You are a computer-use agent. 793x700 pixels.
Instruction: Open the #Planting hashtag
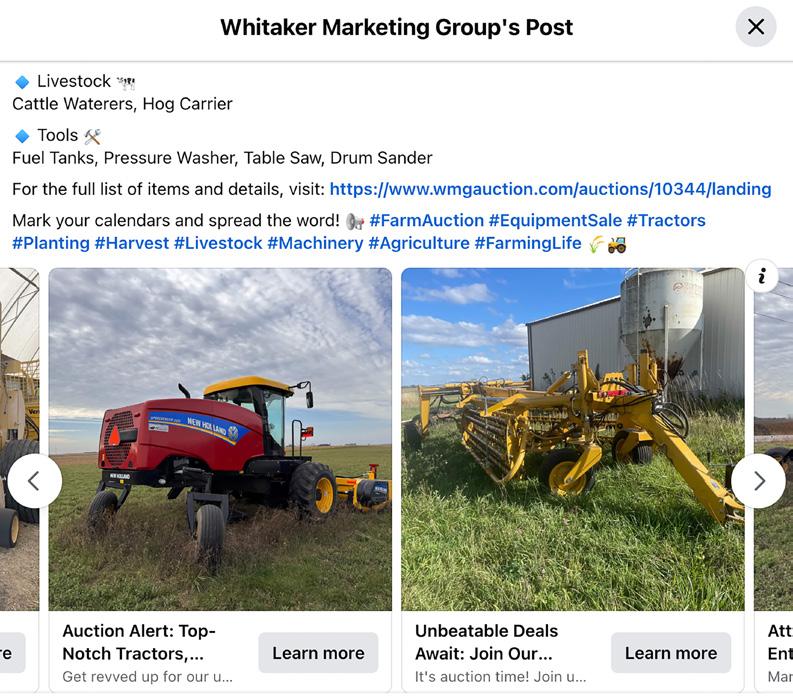pos(51,243)
